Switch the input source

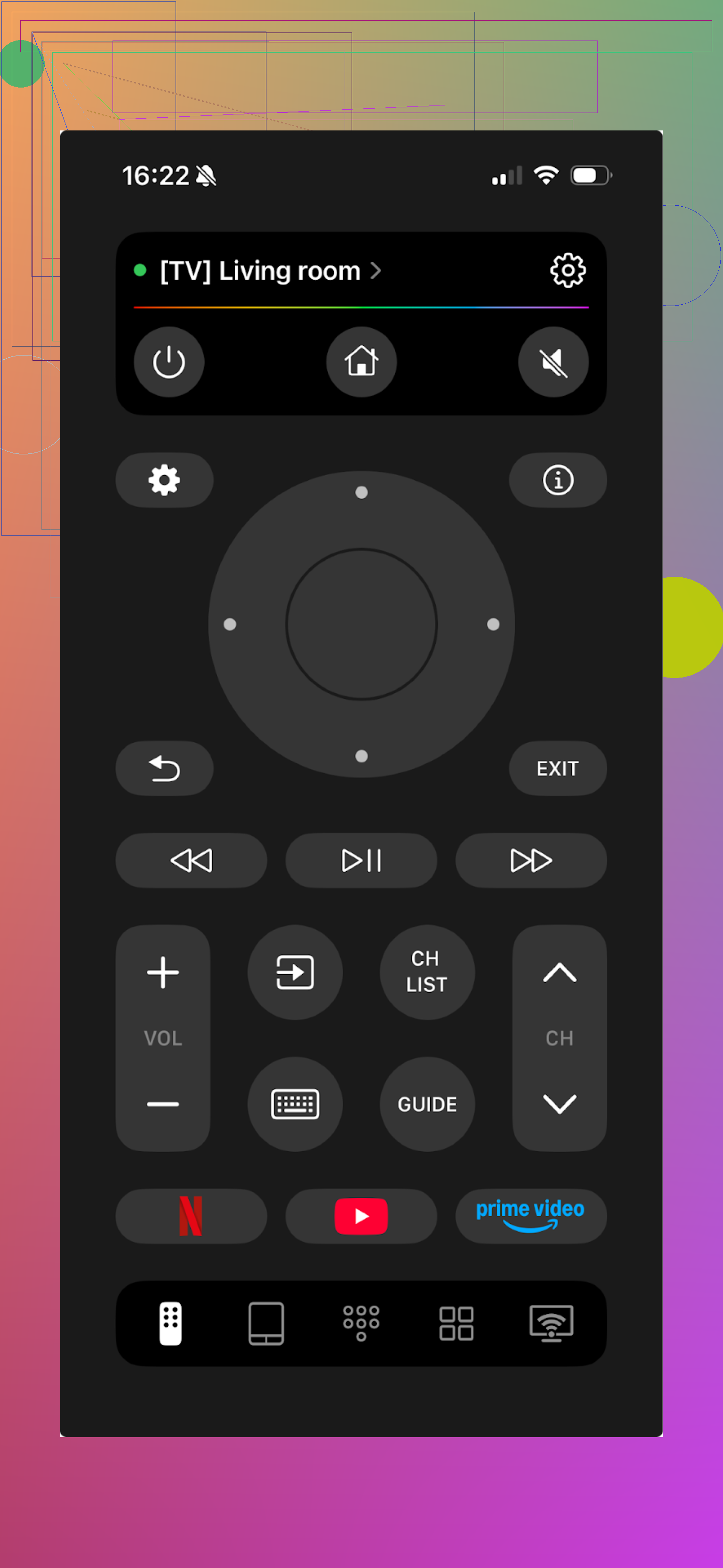tap(295, 972)
